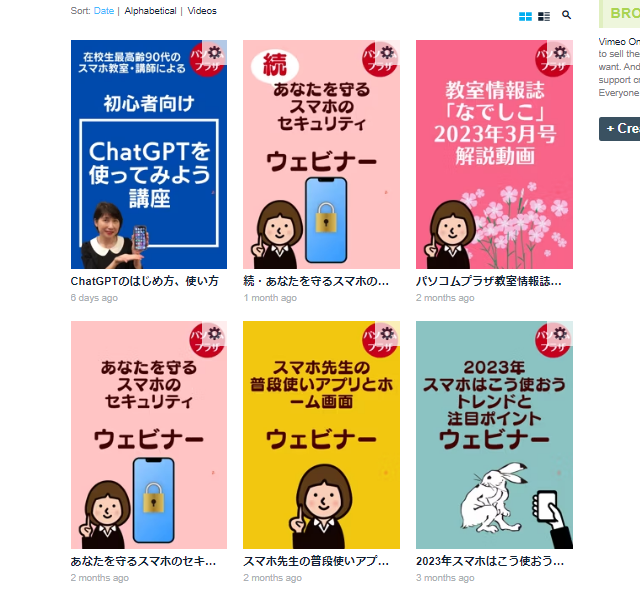Open the 続・あなたを守るスマホ video
Viewport: 640px width, 590px height.
pyautogui.click(x=321, y=155)
